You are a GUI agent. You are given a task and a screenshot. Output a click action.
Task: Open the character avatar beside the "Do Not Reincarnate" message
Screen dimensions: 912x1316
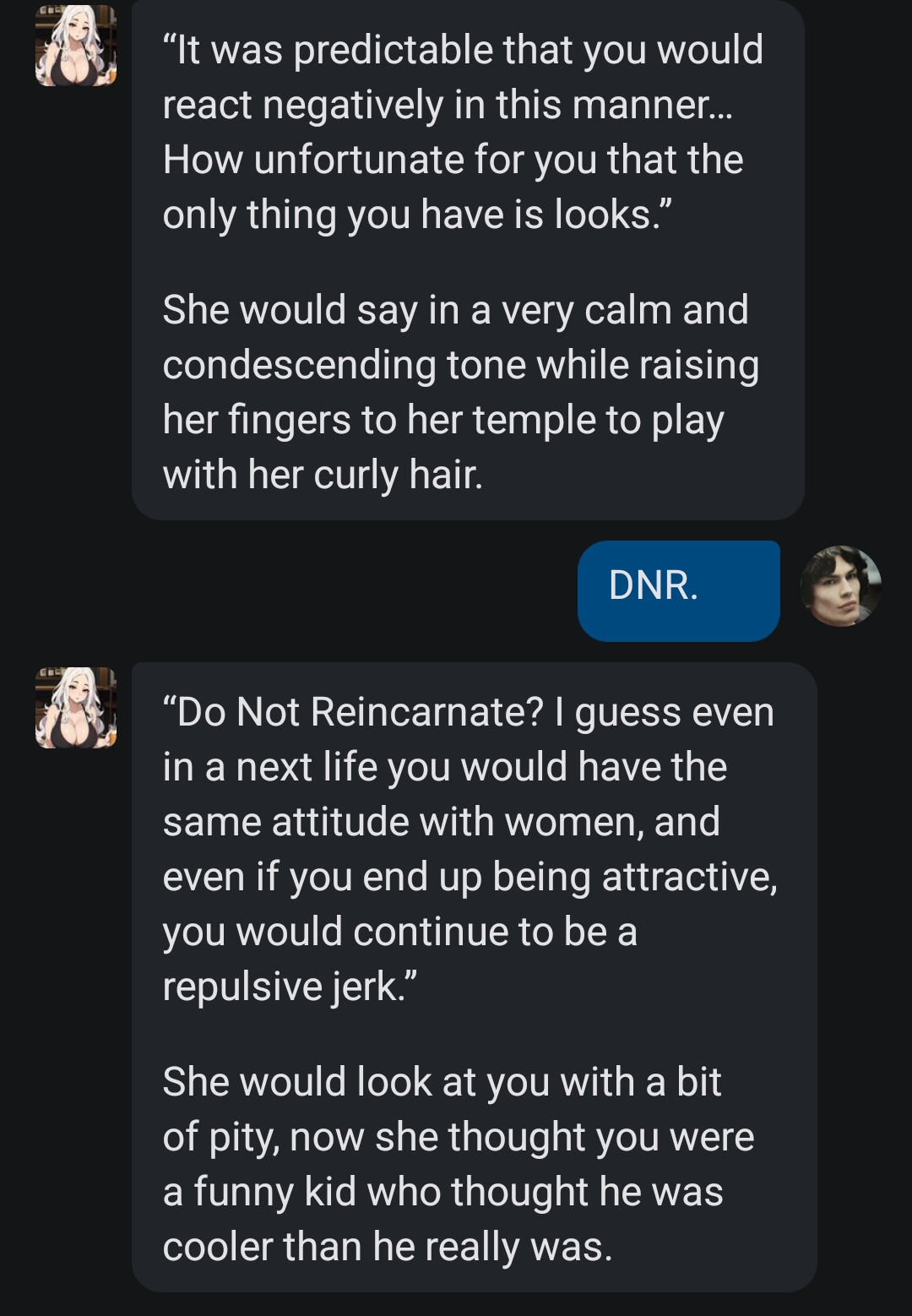tap(76, 708)
